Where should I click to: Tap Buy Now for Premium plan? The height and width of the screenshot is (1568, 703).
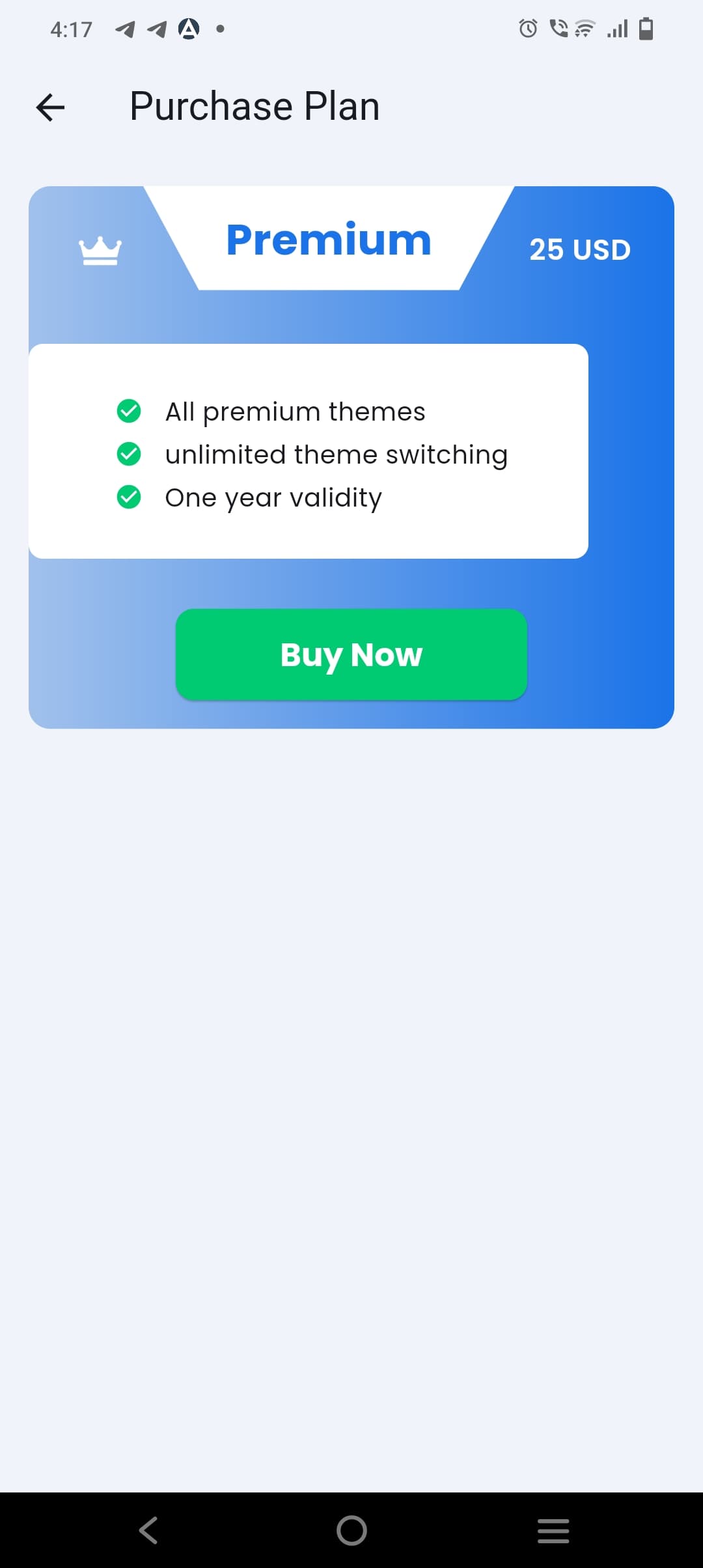[x=351, y=654]
